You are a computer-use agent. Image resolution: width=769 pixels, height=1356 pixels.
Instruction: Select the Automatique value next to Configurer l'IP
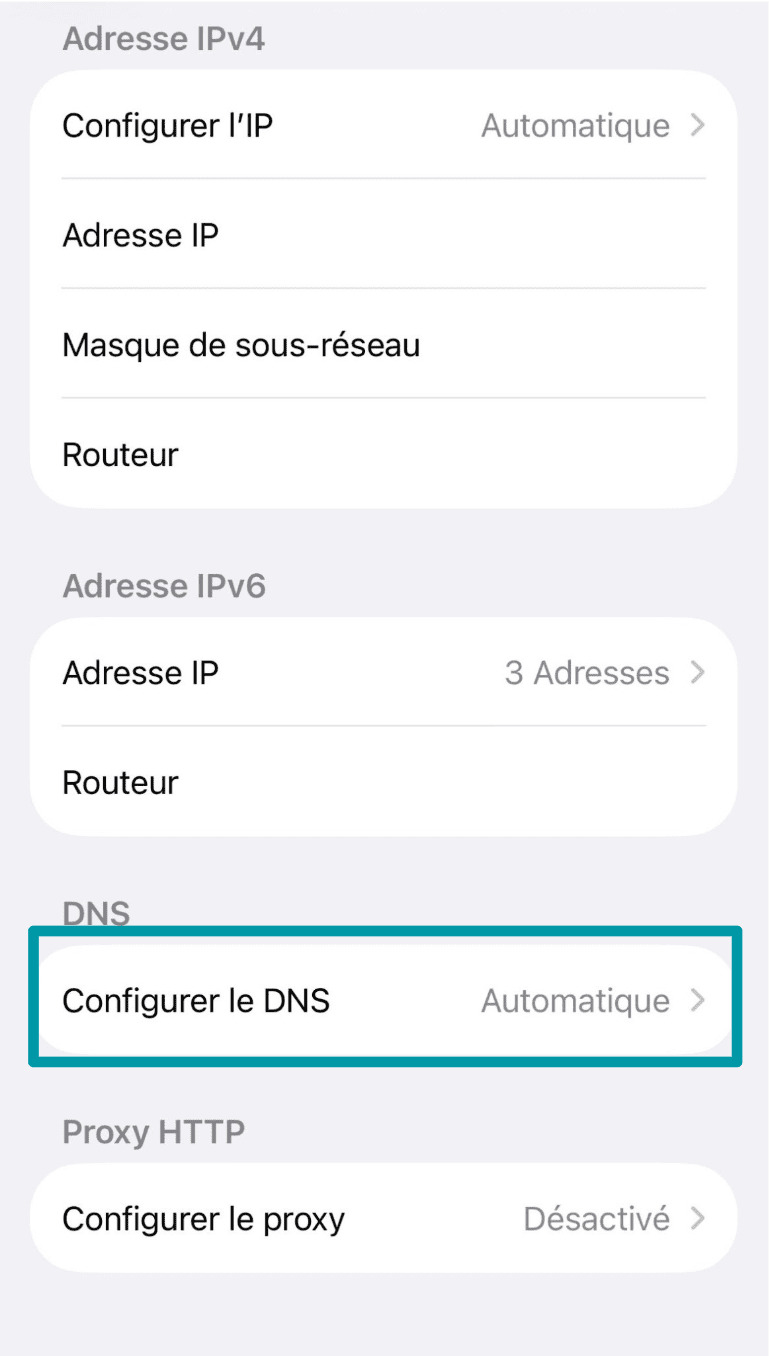pyautogui.click(x=574, y=125)
